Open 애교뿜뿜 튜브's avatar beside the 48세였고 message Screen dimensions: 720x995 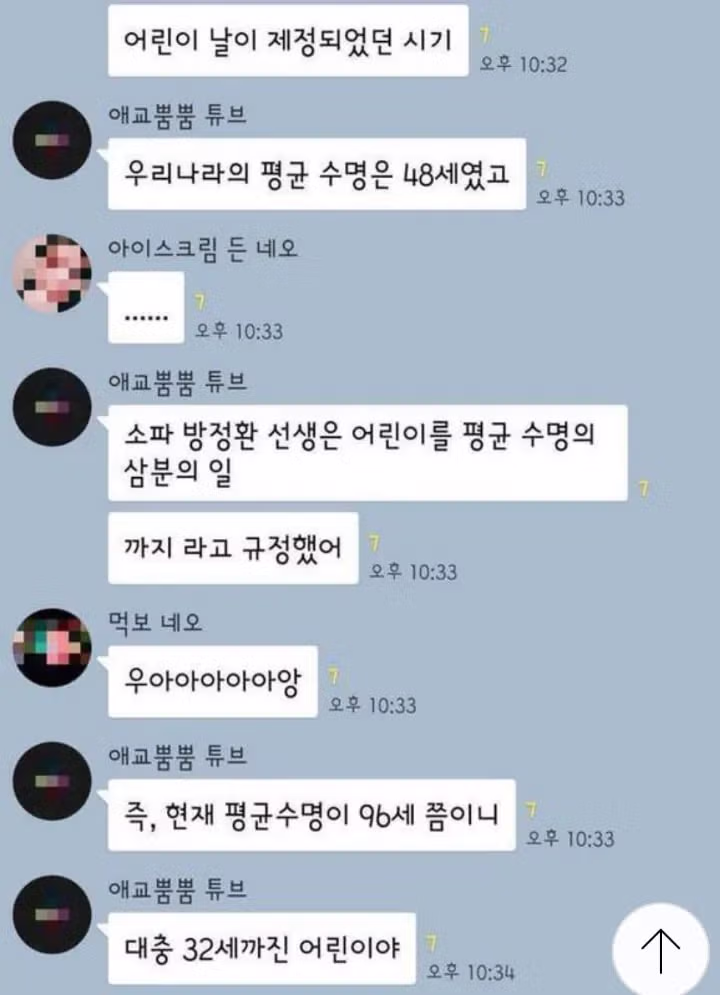51,140
